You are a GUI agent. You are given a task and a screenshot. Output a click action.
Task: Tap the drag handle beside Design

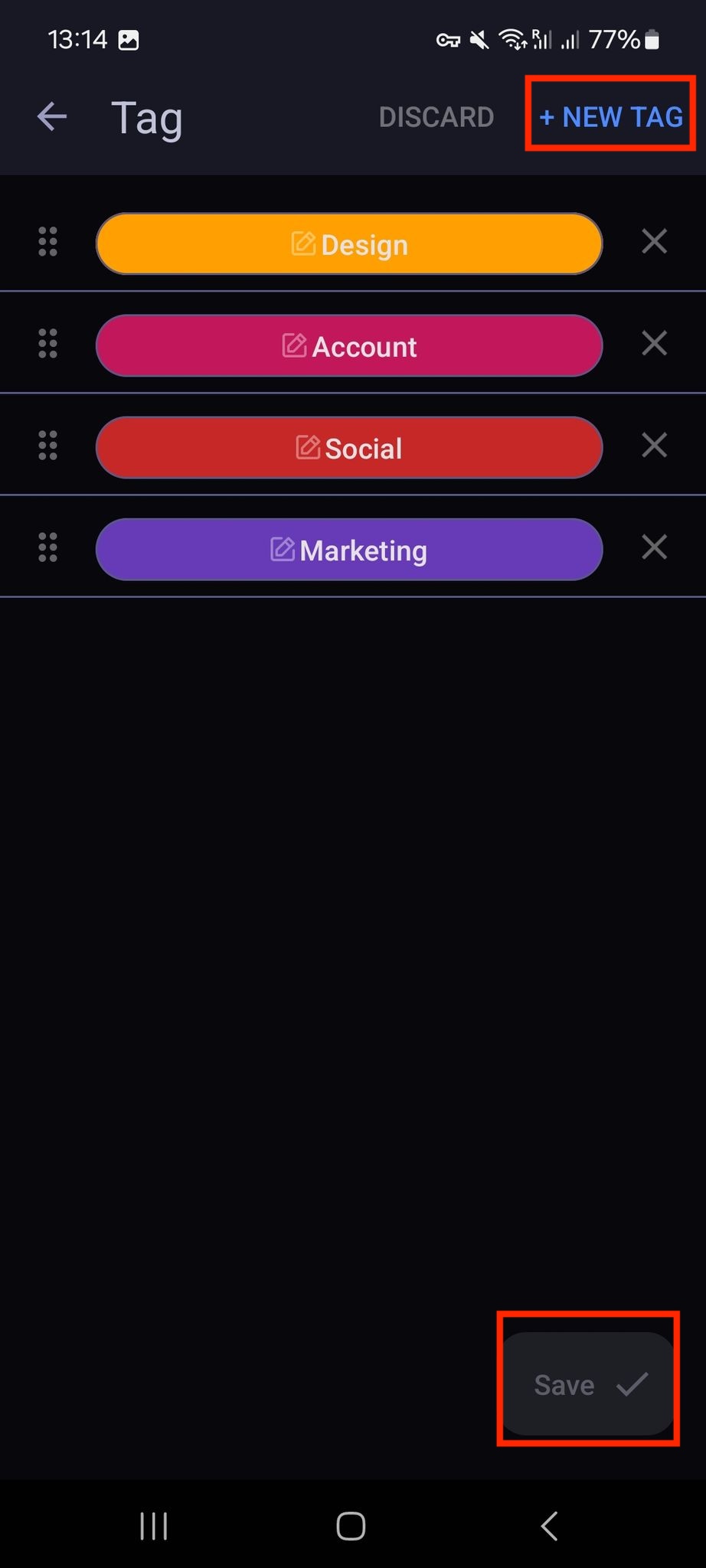[x=47, y=242]
